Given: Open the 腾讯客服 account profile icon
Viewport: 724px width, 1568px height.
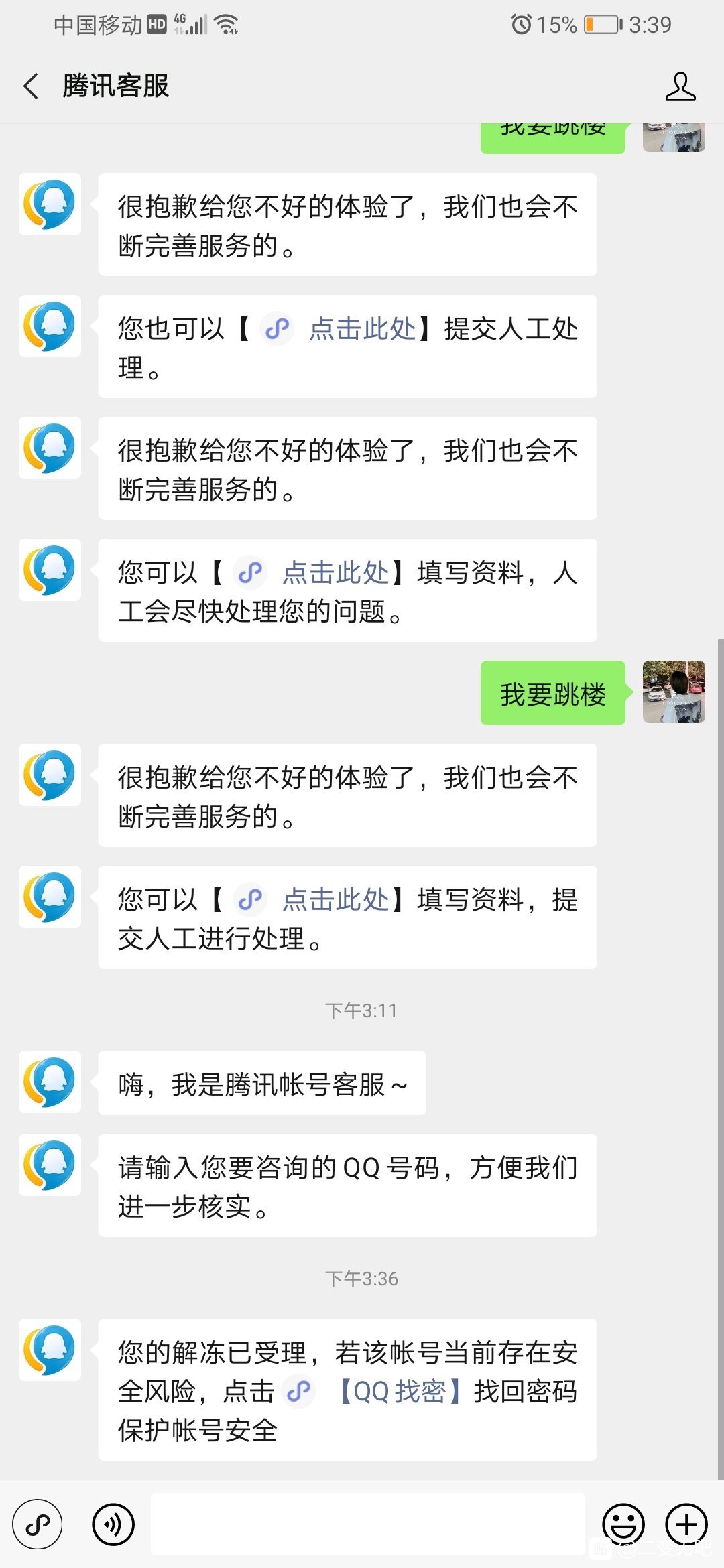Looking at the screenshot, I should (680, 86).
